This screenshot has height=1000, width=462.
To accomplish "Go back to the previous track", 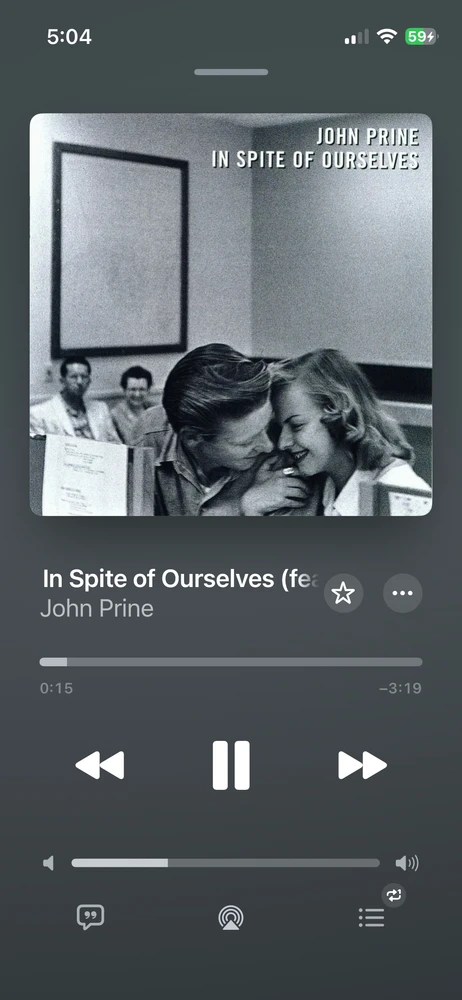I will 100,765.
